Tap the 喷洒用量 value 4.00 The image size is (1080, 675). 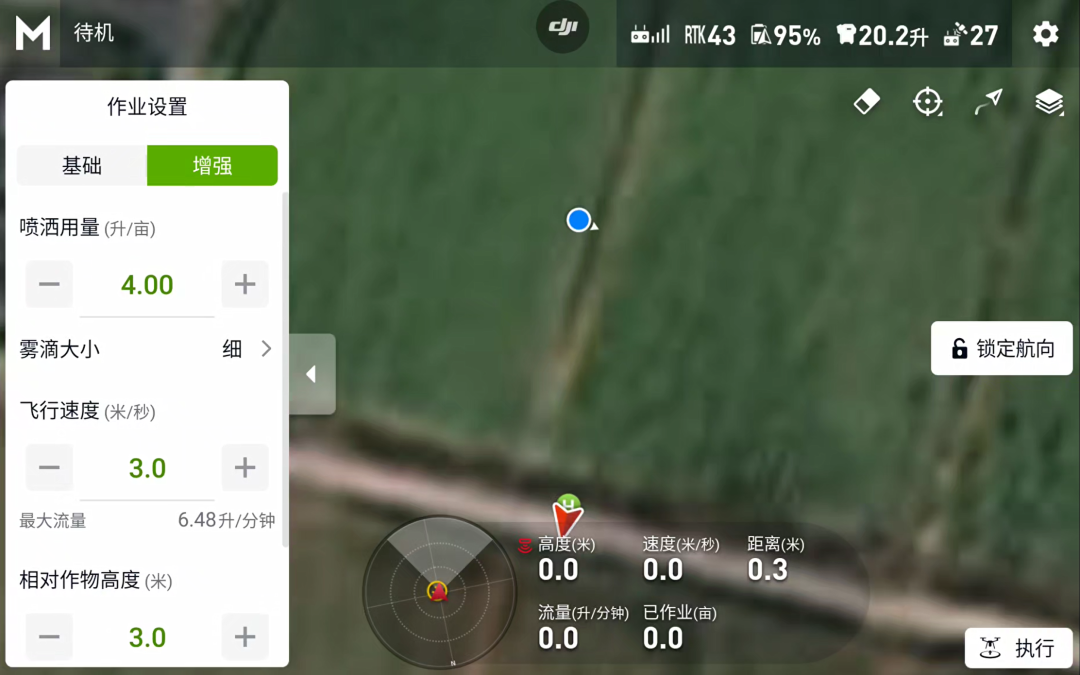147,285
